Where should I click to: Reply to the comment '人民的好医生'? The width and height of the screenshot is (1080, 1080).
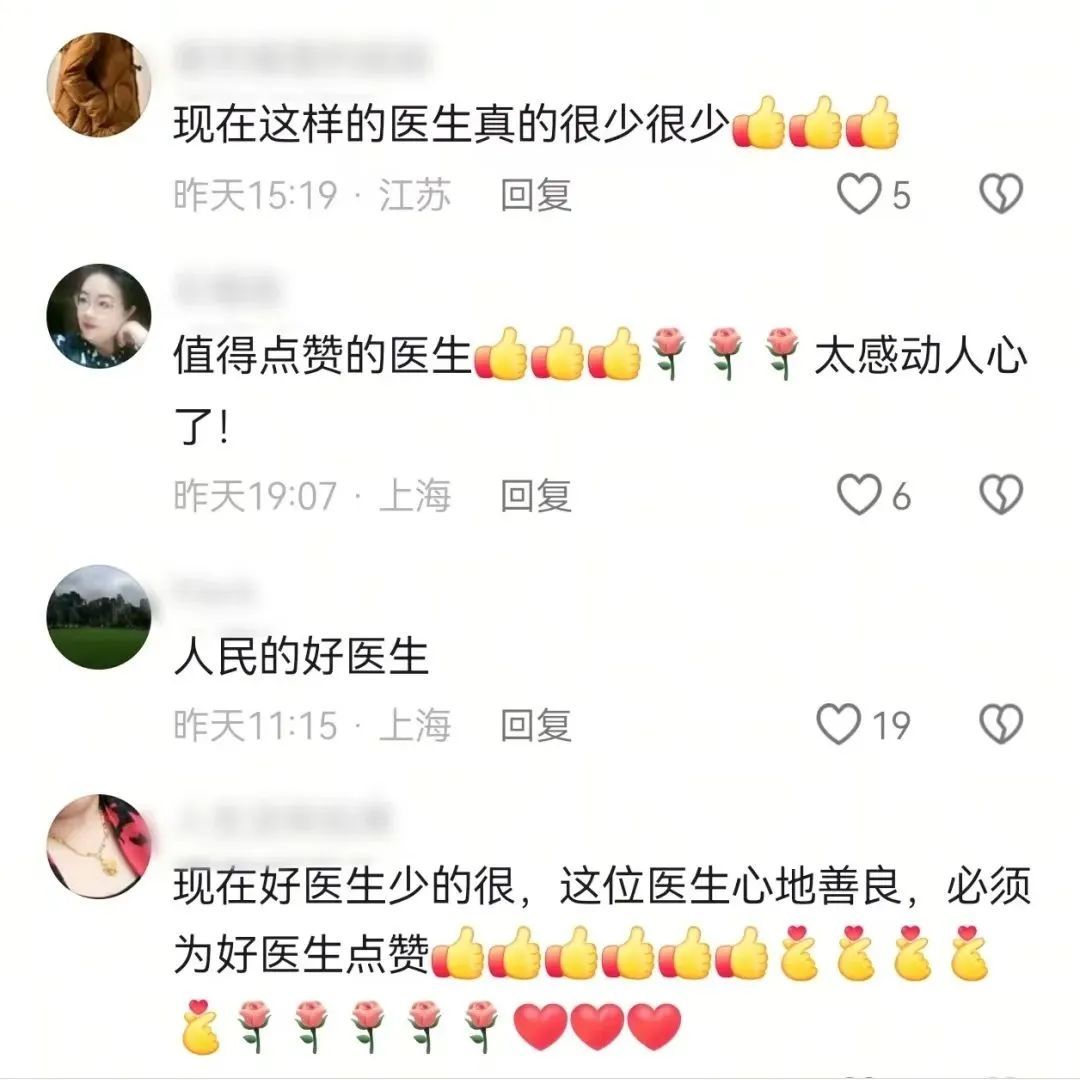[x=536, y=725]
